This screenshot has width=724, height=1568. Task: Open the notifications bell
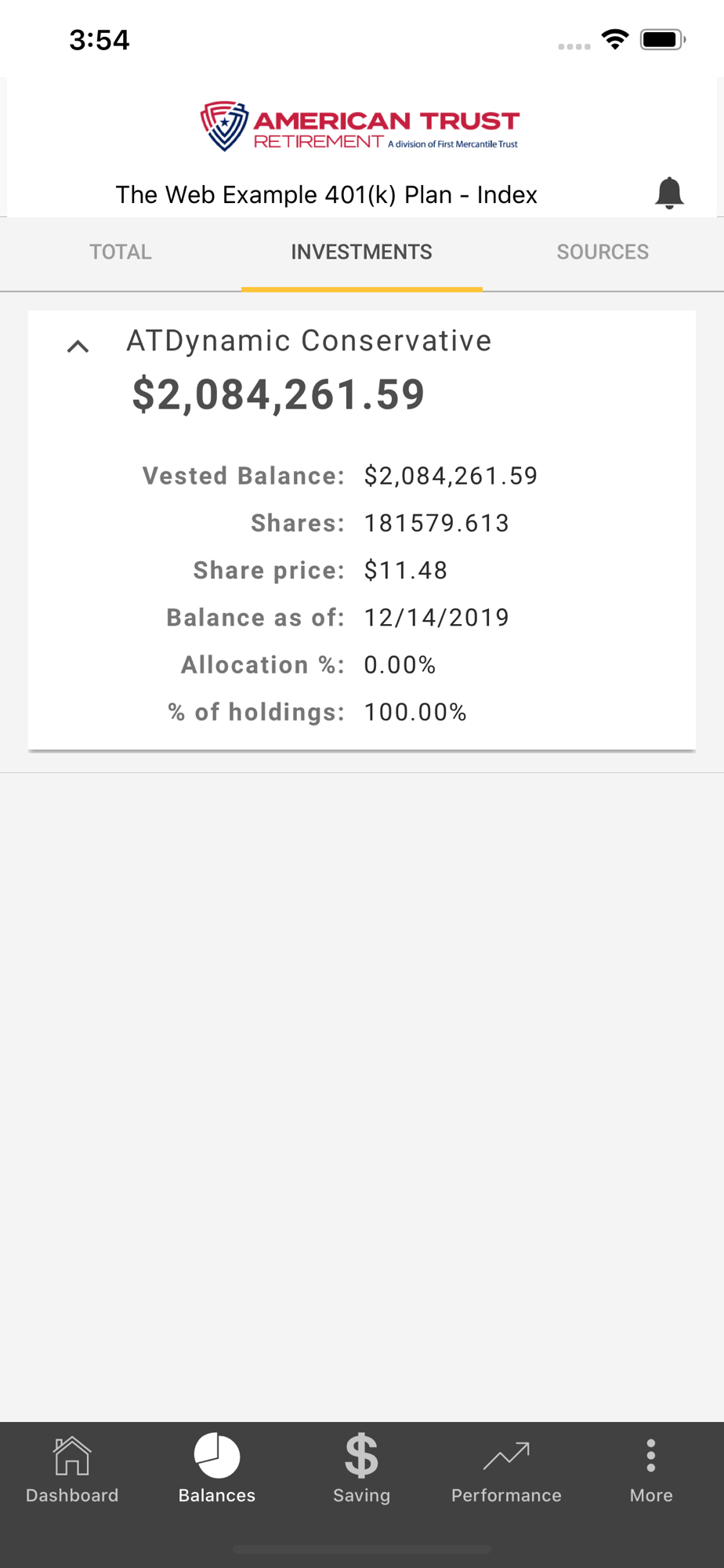669,193
